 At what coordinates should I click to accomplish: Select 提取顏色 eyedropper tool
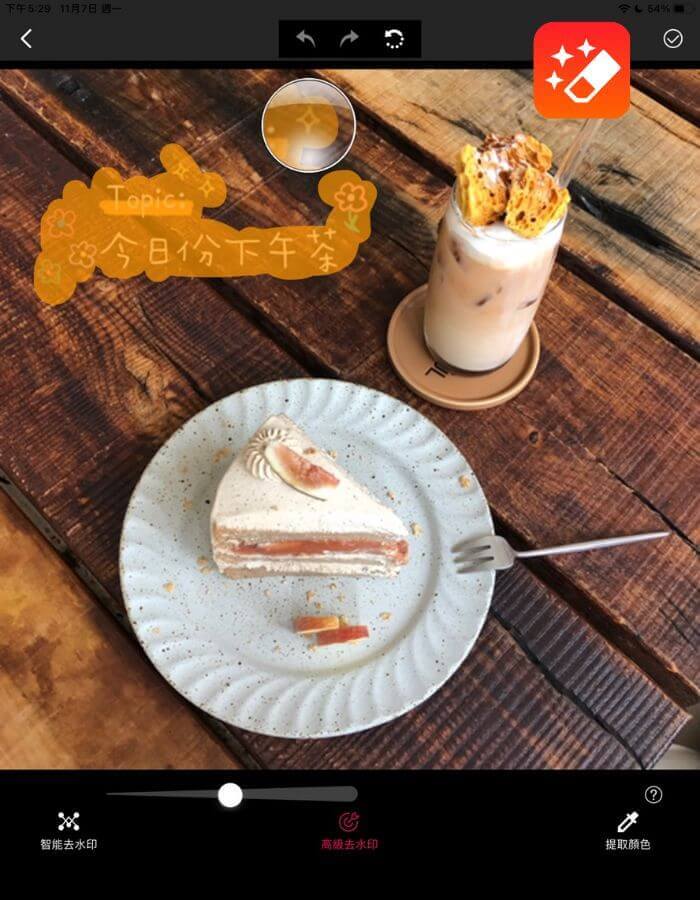click(x=628, y=830)
